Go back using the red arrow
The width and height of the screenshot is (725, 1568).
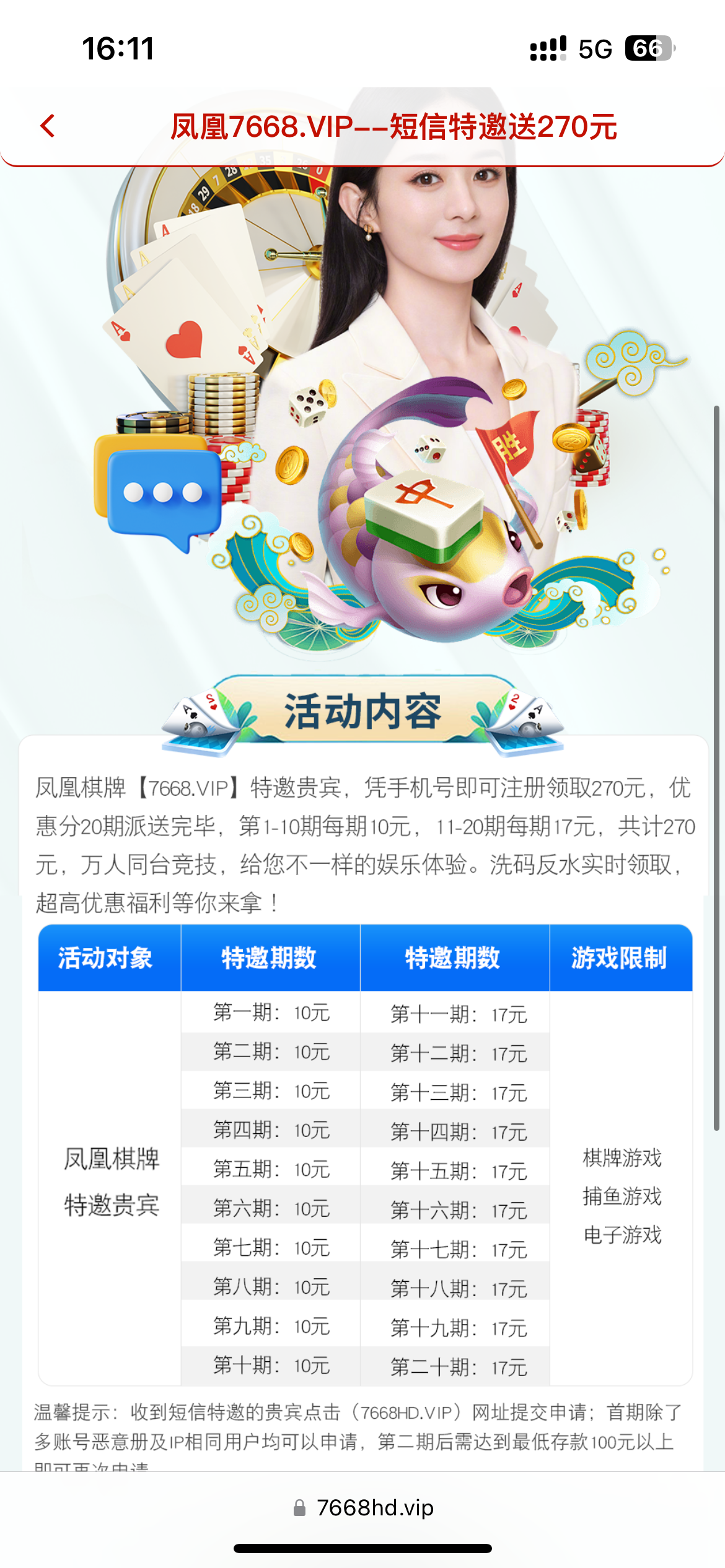click(x=48, y=126)
